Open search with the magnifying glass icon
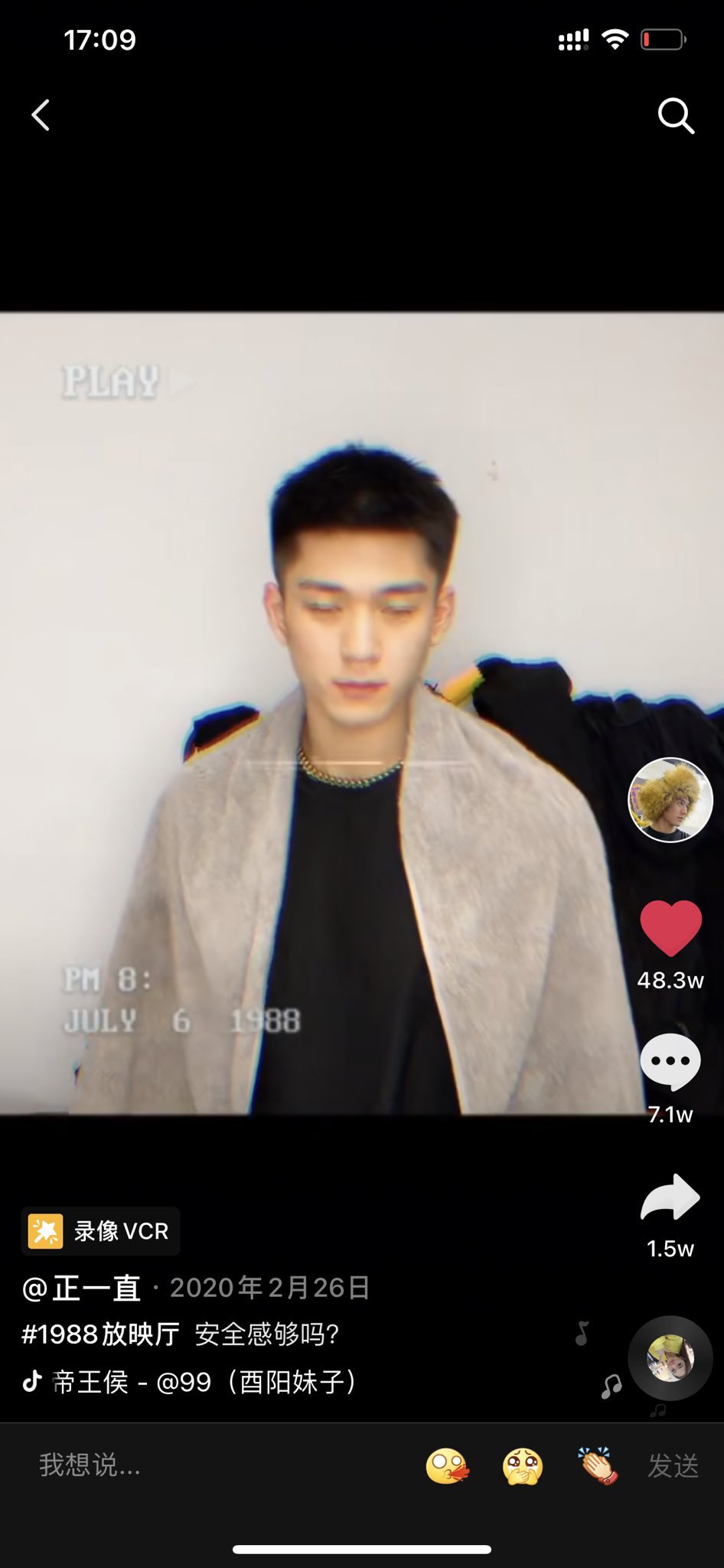724x1568 pixels. click(x=676, y=116)
